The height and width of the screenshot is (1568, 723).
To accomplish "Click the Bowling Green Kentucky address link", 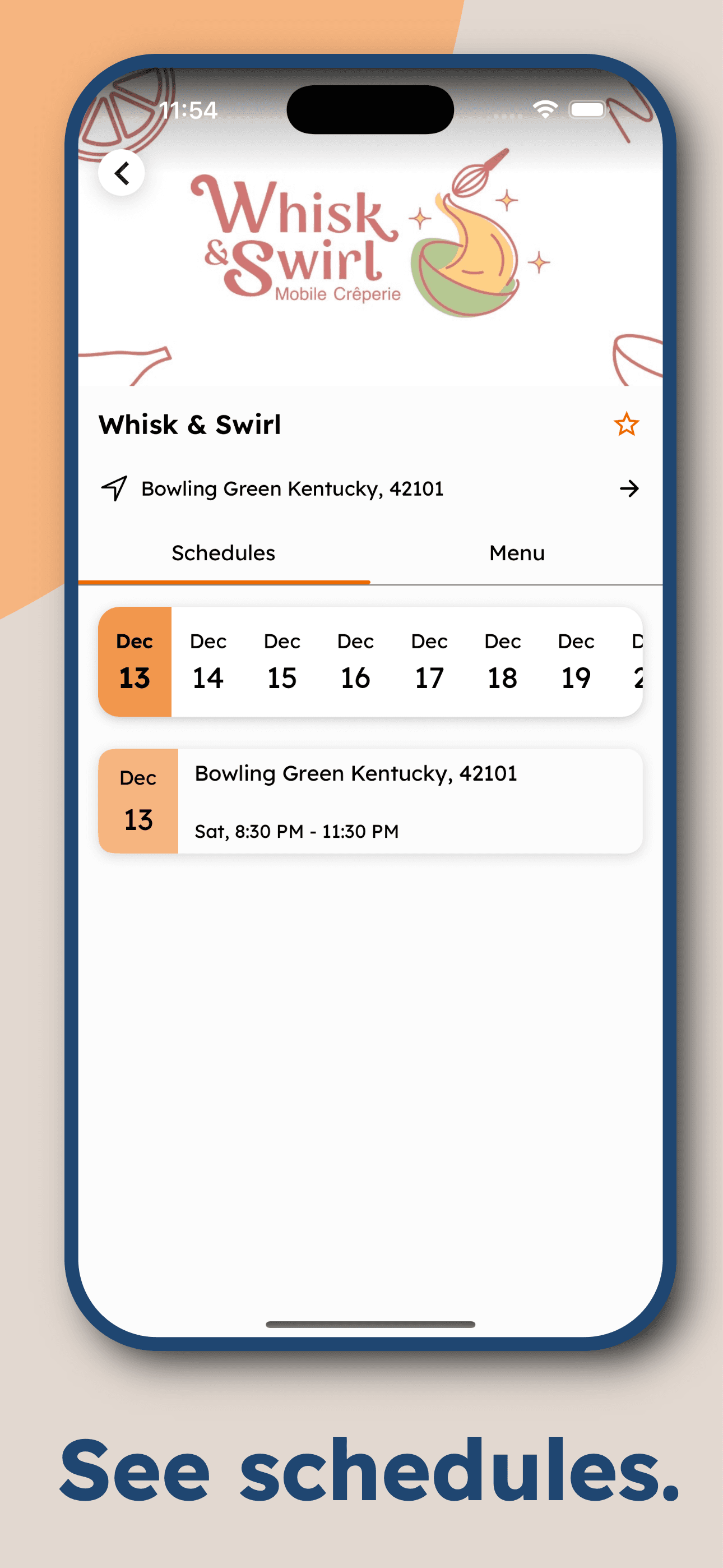I will [x=291, y=487].
